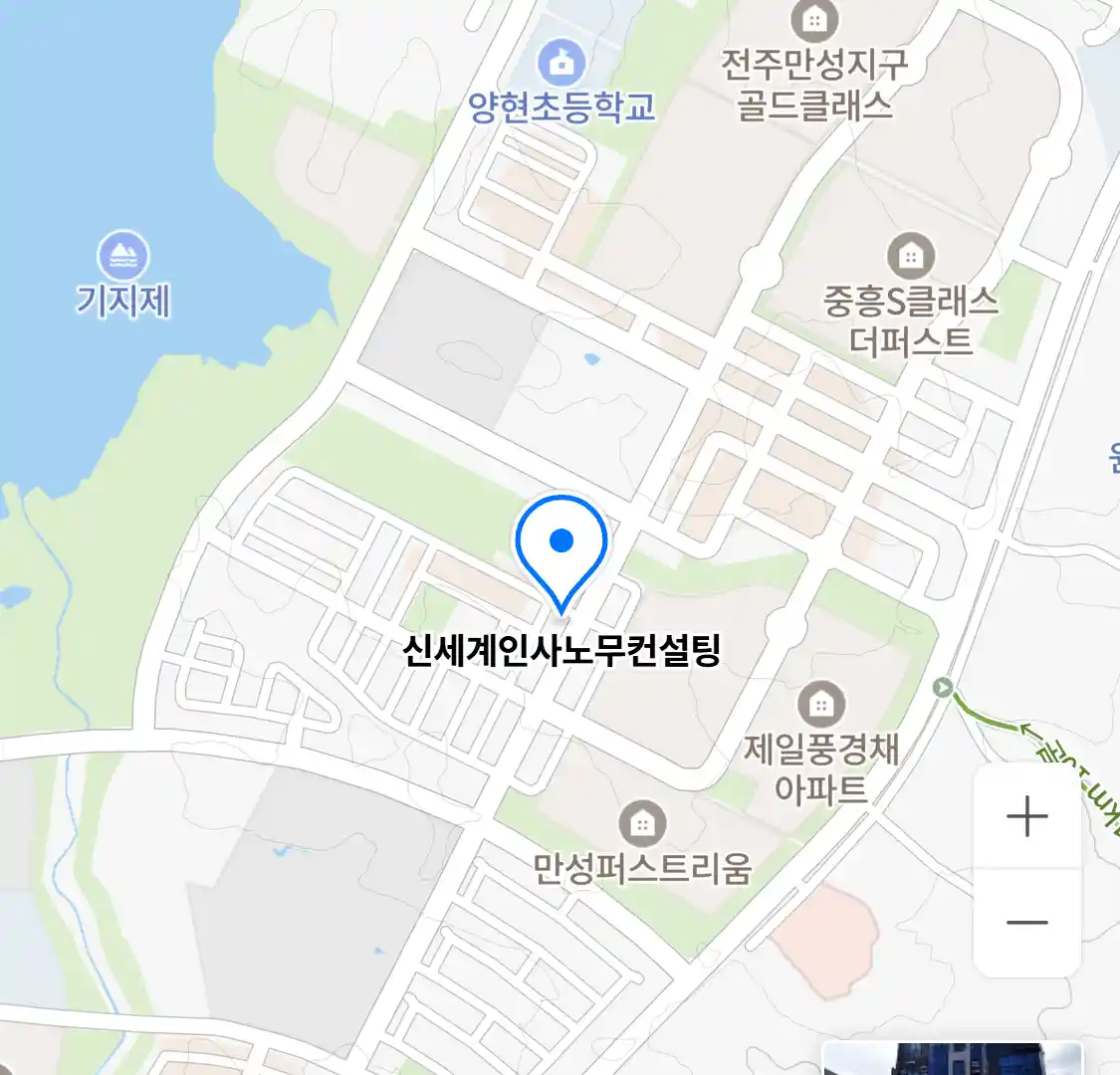This screenshot has width=1120, height=1075.
Task: Select the 중흥S클래스 더퍼스트 marker
Action: 910,257
